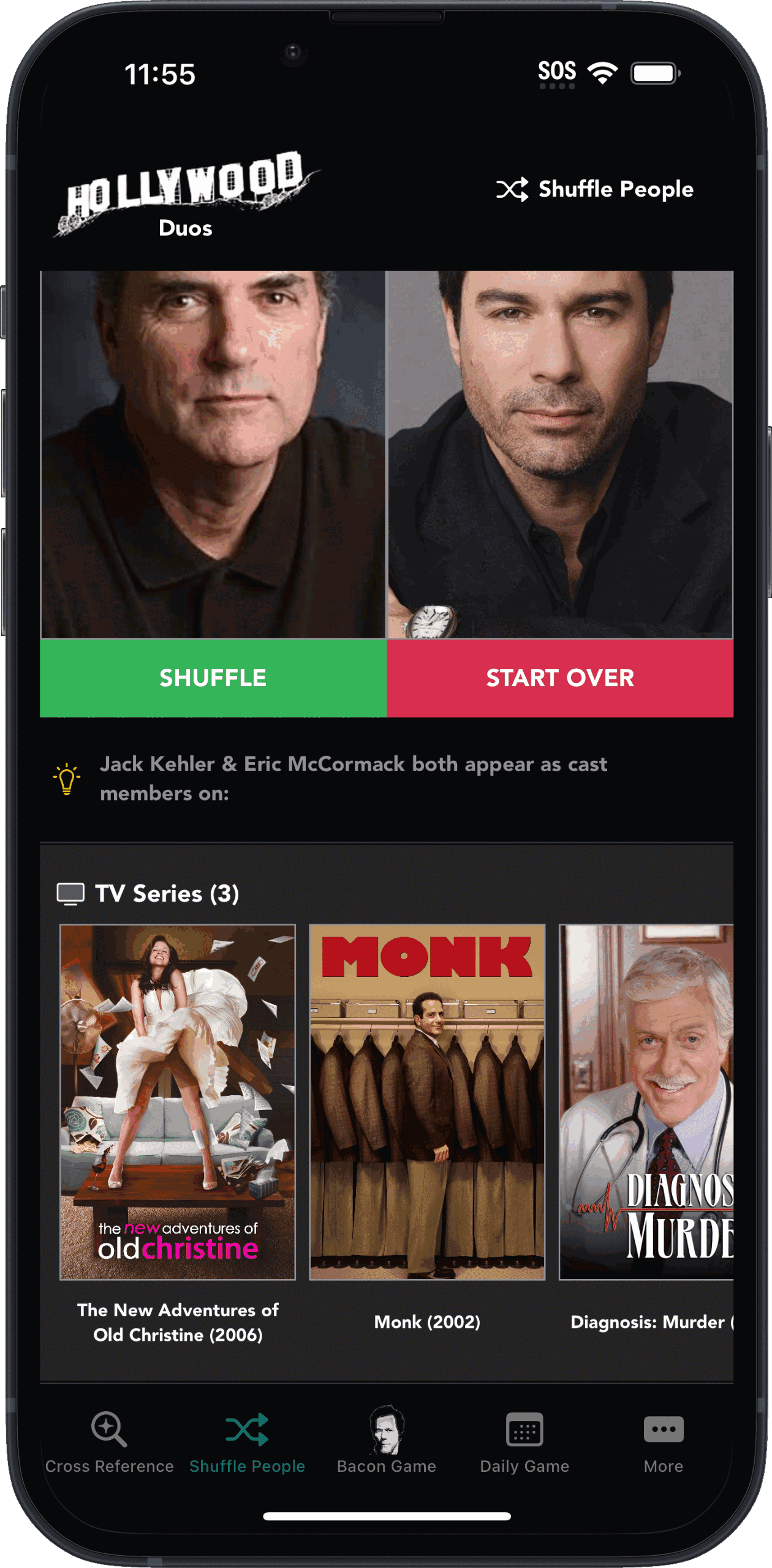
Task: Open Eric McCormack's photo
Action: [560, 454]
